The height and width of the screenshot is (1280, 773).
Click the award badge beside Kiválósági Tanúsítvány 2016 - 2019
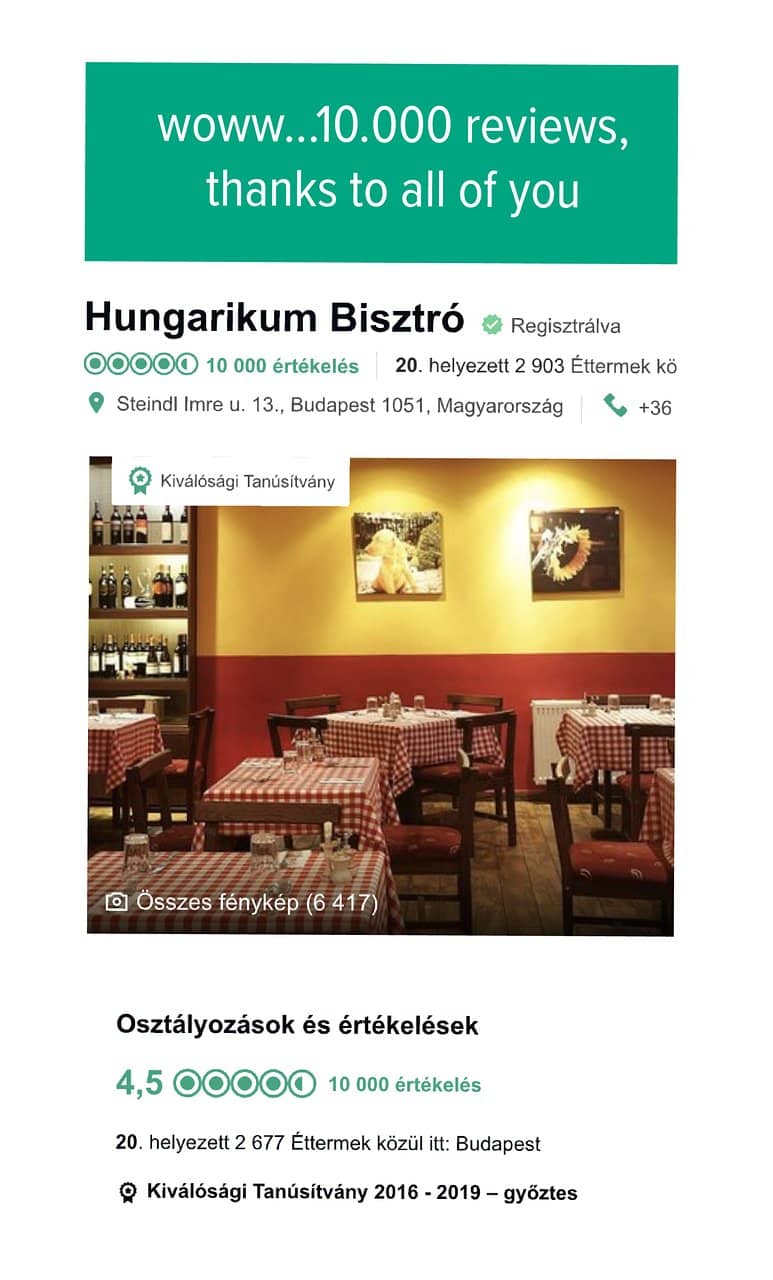click(x=126, y=1192)
